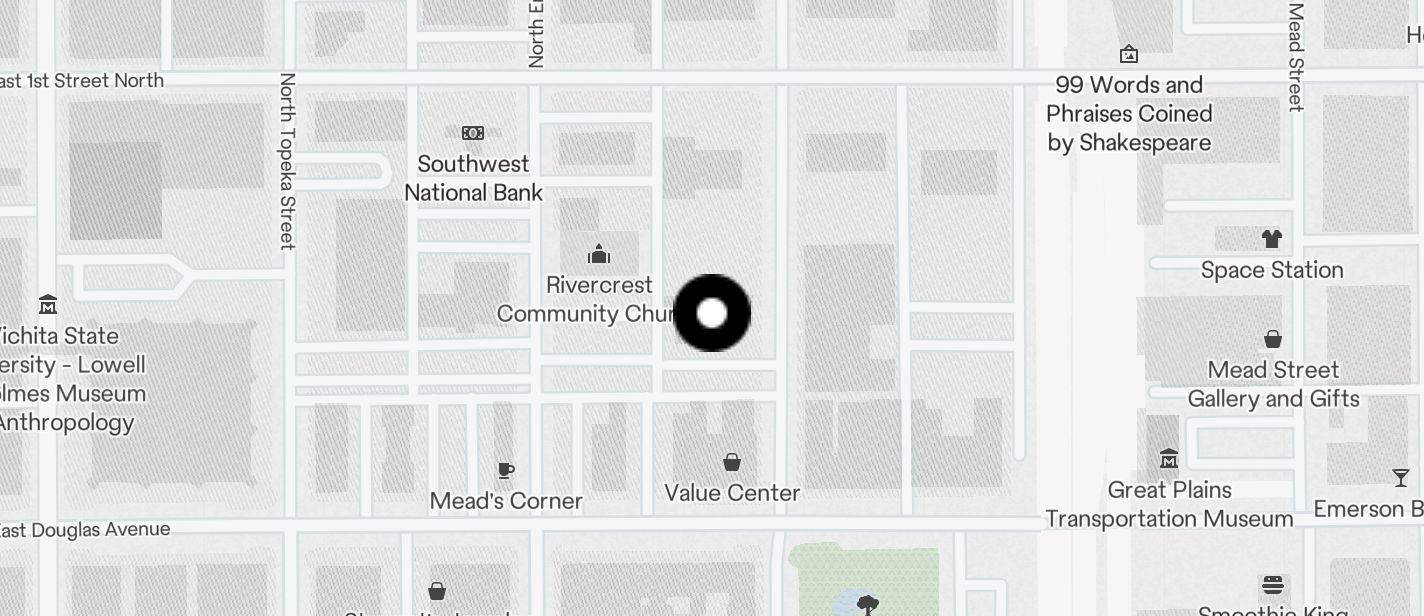Select Rivercrest Community Church on the map

tap(599, 254)
